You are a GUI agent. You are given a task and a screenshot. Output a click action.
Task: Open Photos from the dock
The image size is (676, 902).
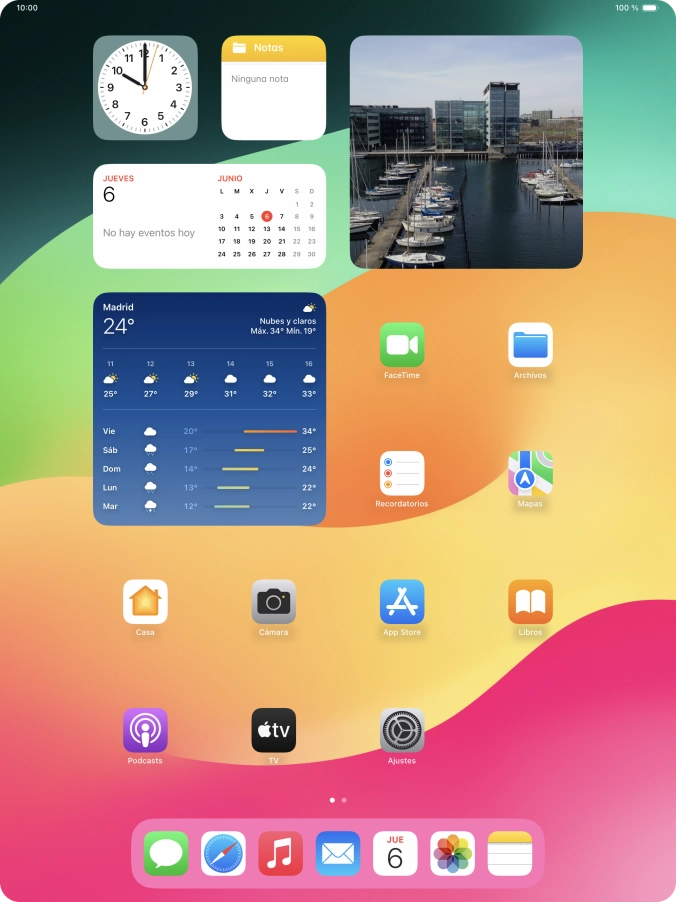453,854
